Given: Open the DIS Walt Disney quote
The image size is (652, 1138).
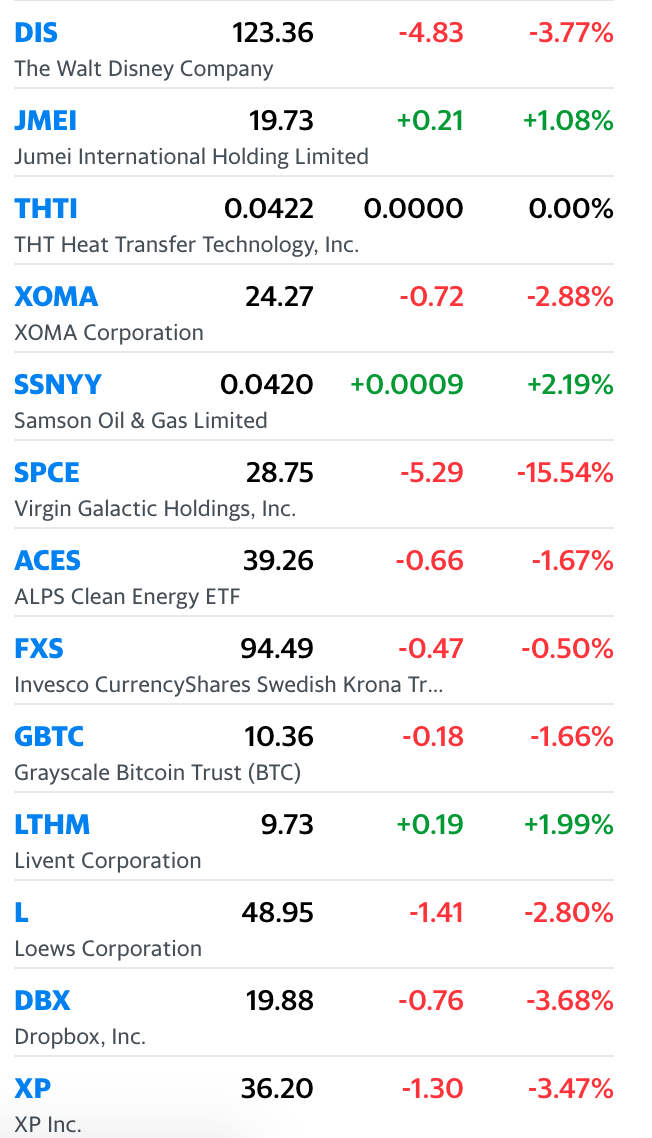Looking at the screenshot, I should click(x=36, y=33).
